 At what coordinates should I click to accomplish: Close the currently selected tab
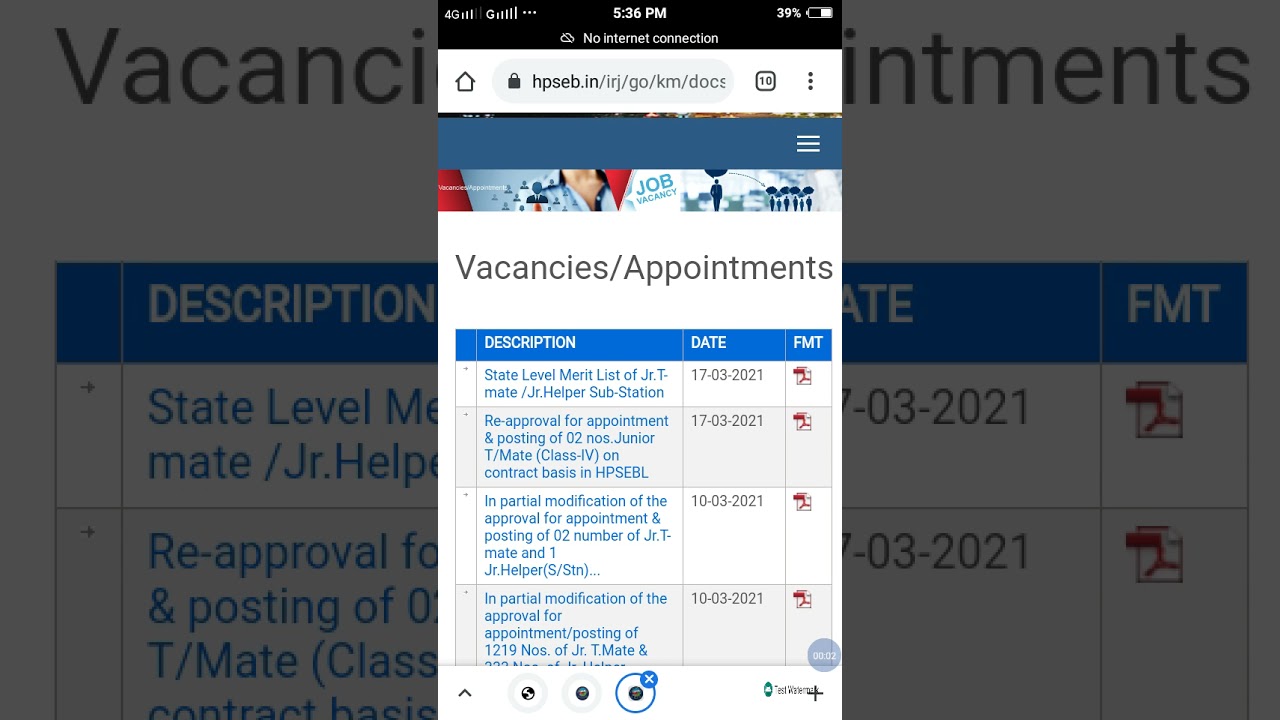pyautogui.click(x=649, y=680)
